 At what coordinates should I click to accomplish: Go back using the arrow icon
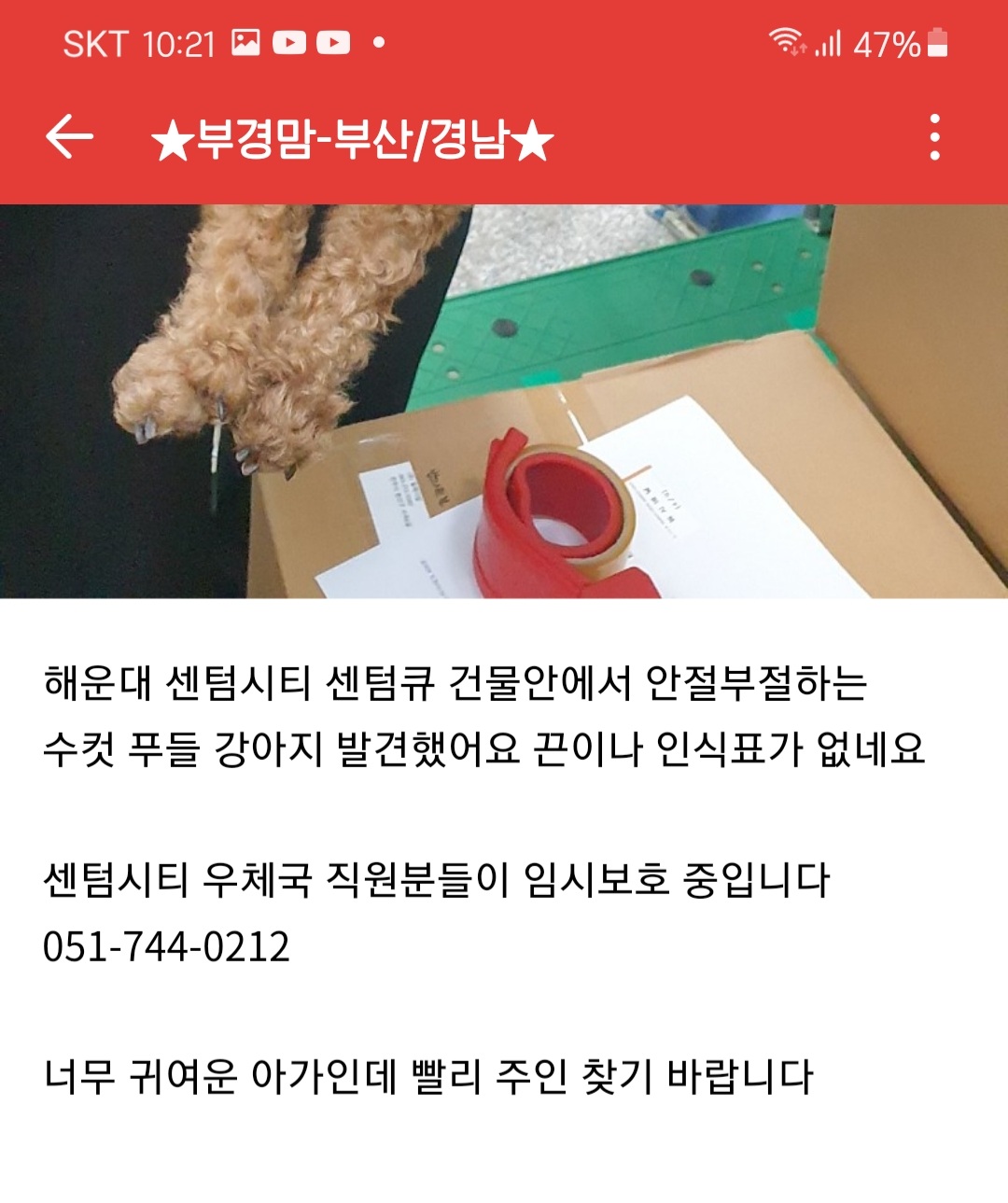point(70,138)
